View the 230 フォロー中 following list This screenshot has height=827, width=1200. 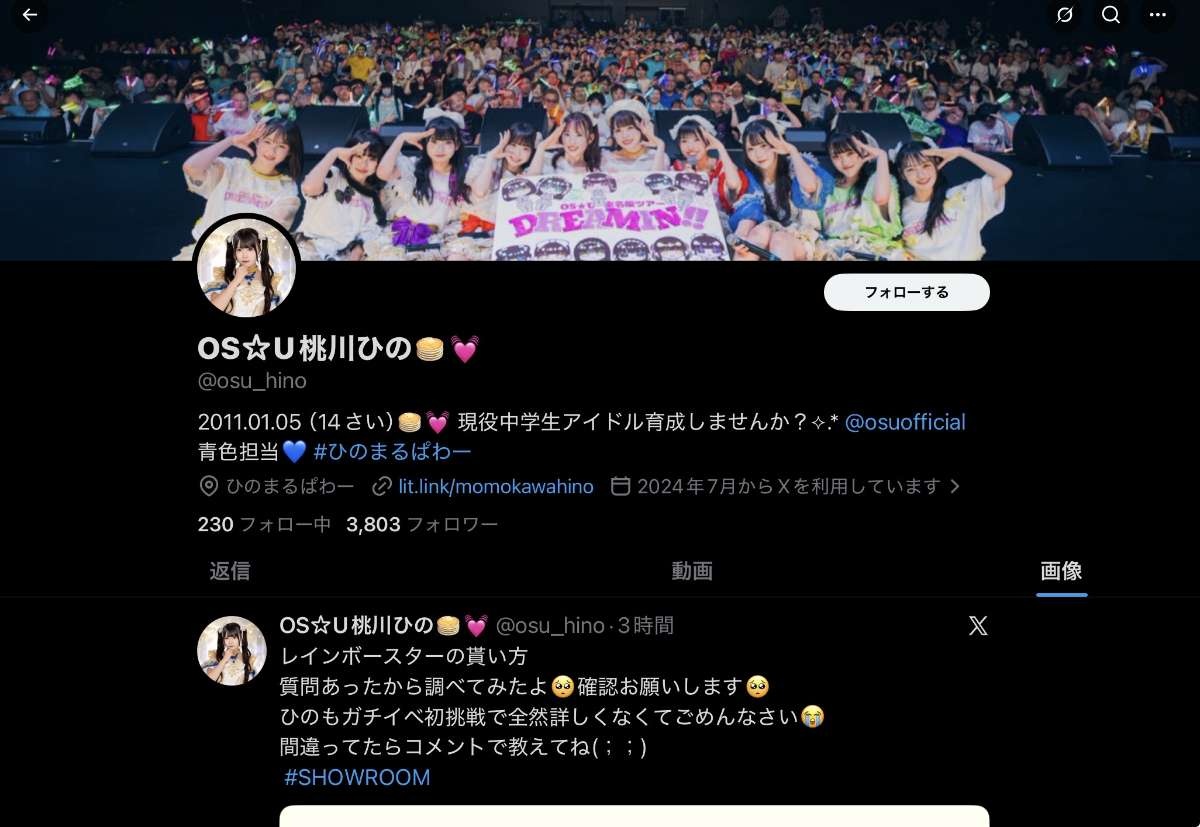[264, 524]
